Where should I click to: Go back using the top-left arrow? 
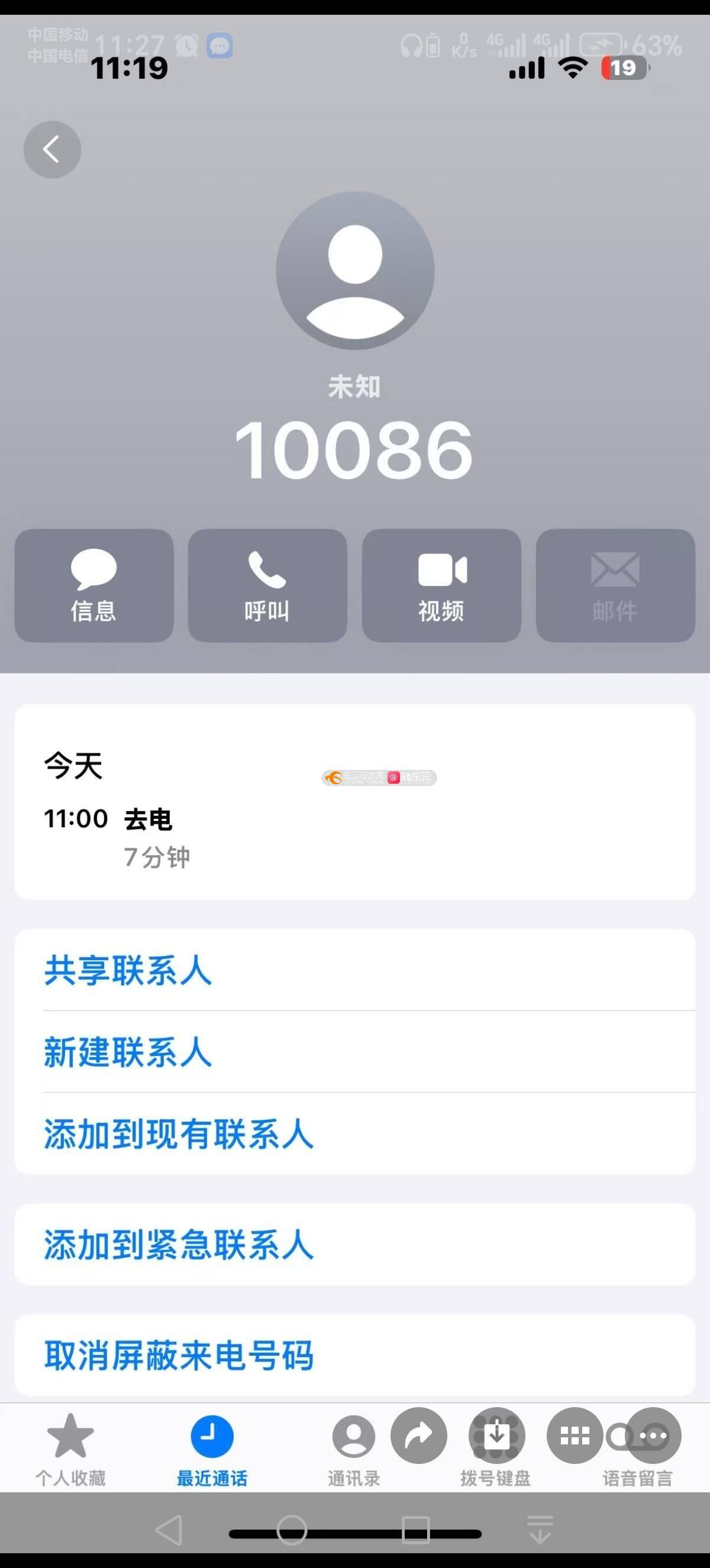click(51, 149)
